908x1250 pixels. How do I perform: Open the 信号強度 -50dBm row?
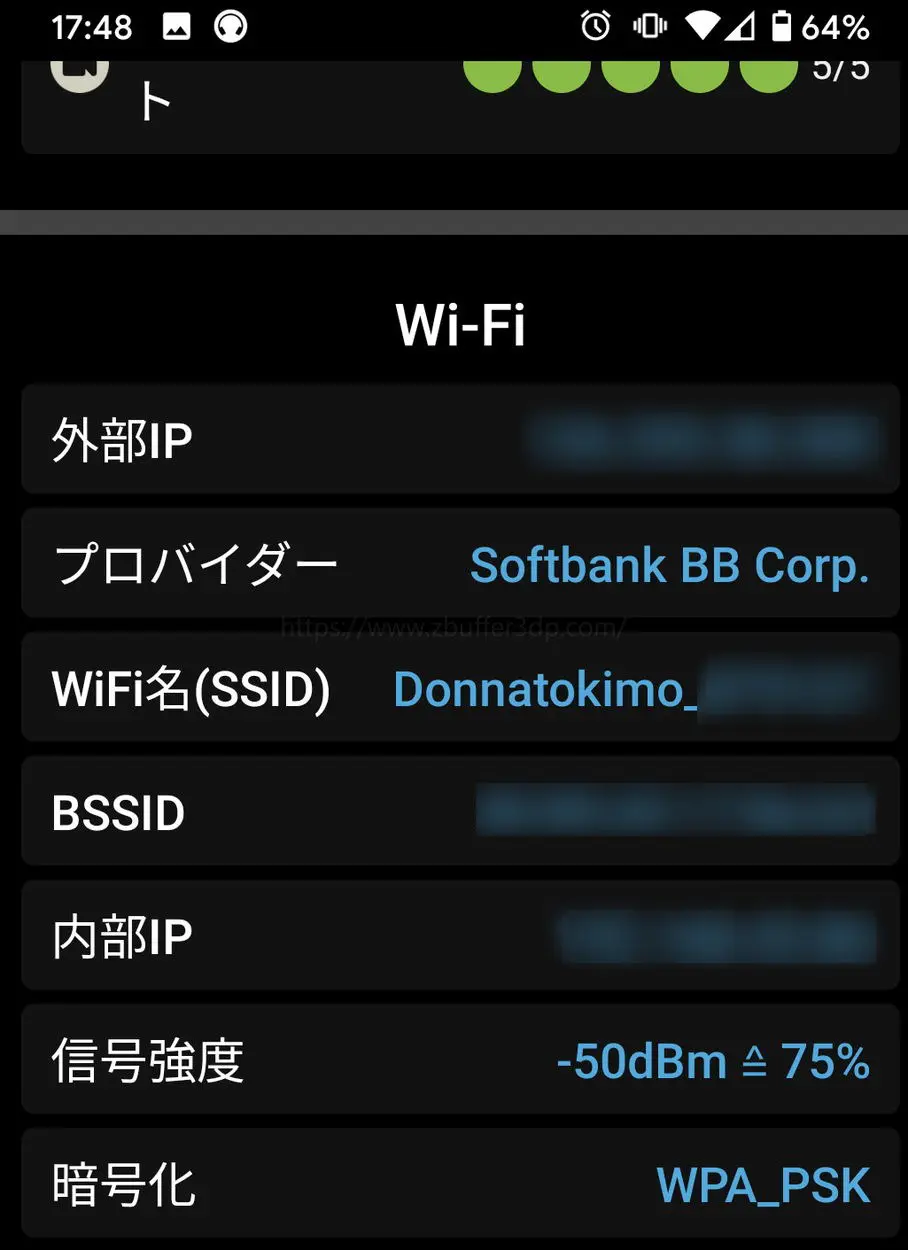pos(460,1060)
